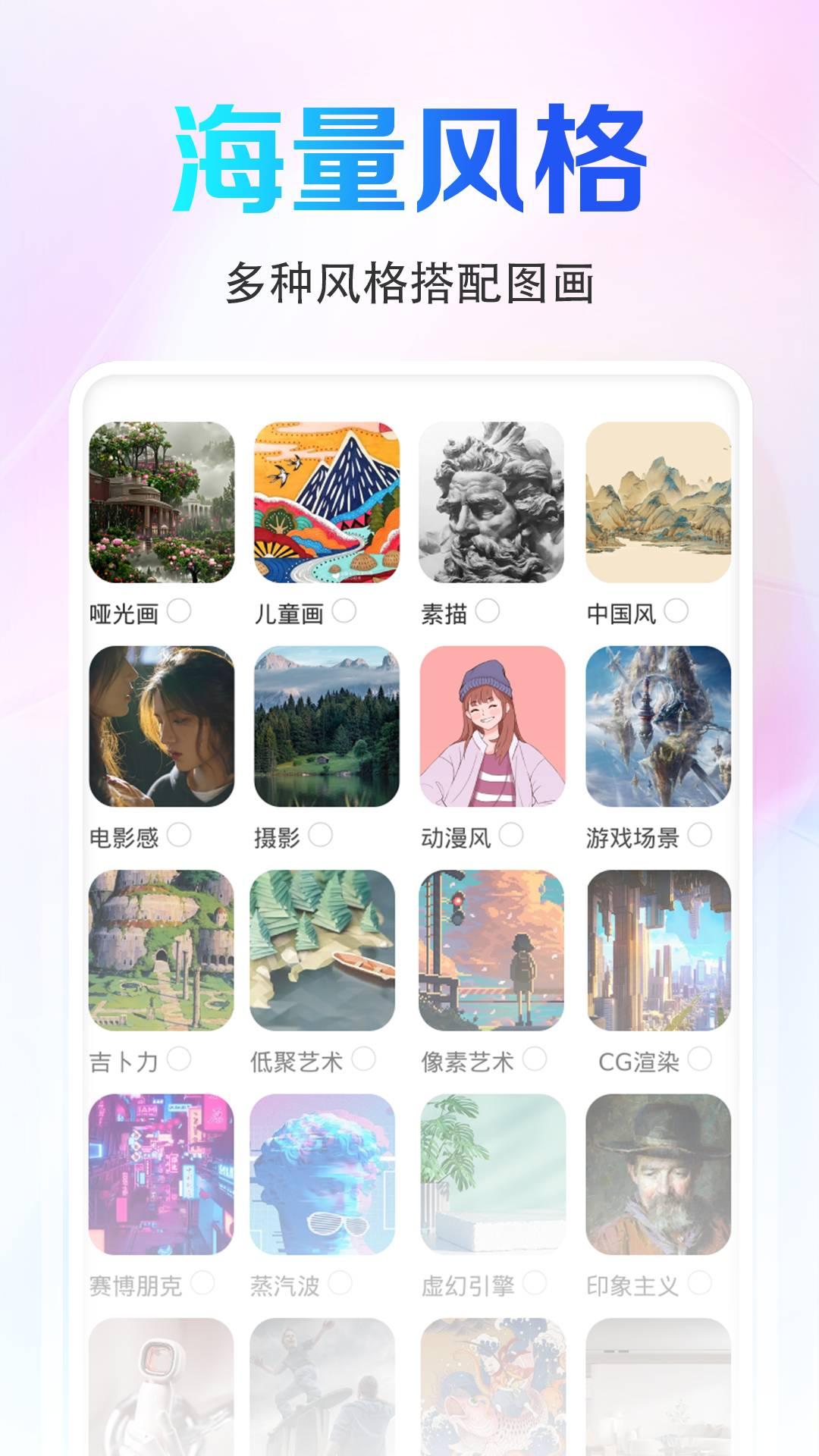Enable the 儿童画 style selector

pyautogui.click(x=345, y=610)
